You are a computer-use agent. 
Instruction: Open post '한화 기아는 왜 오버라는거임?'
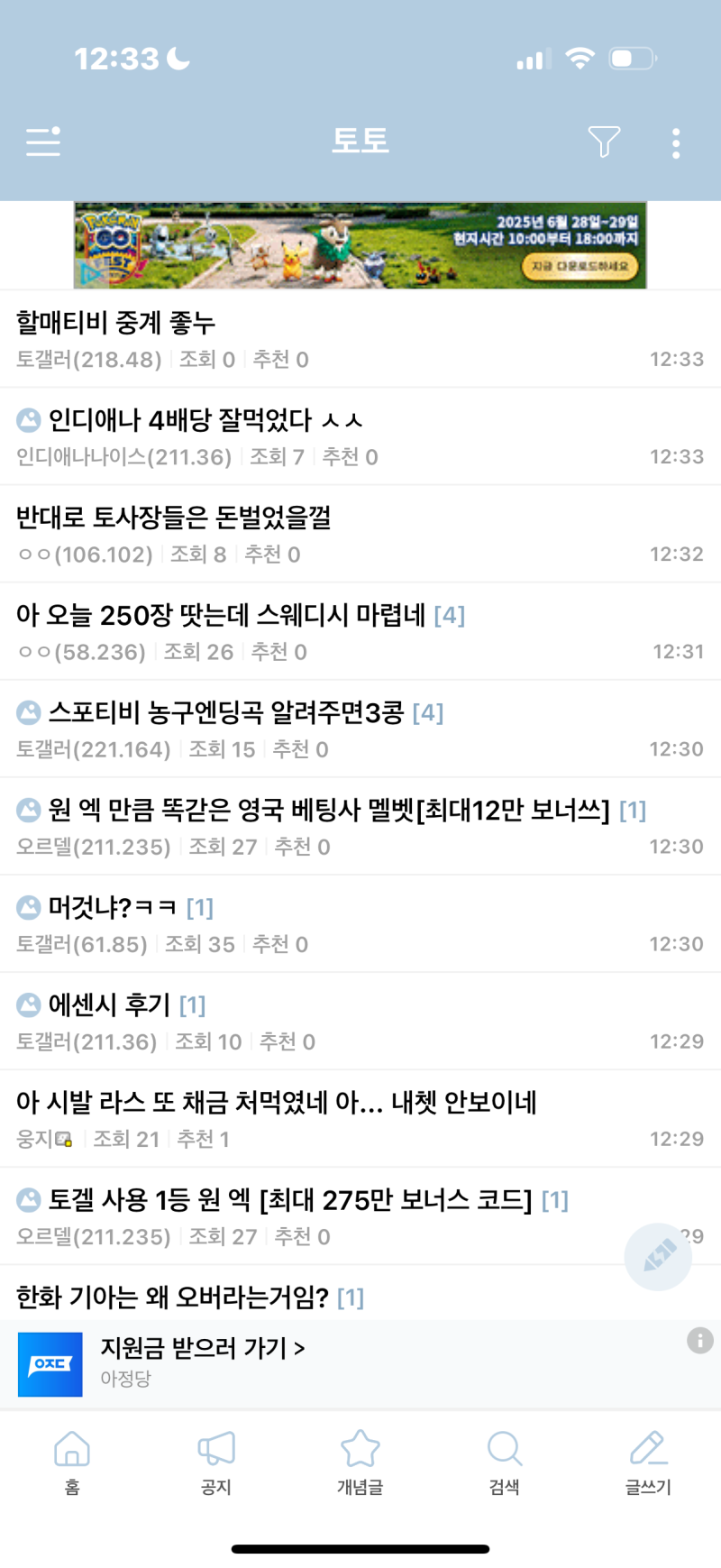click(172, 1297)
